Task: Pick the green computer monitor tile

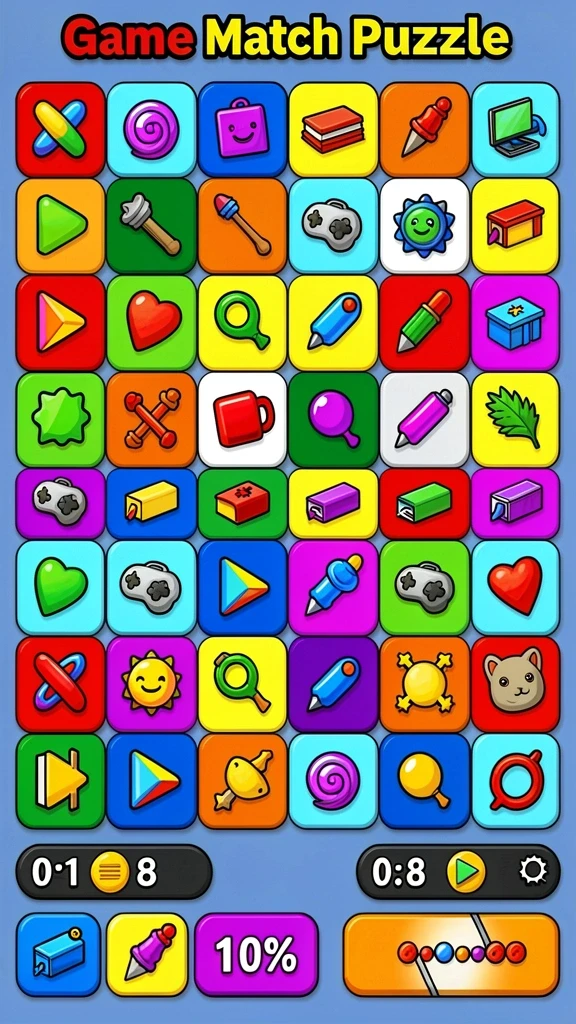Action: click(x=515, y=129)
